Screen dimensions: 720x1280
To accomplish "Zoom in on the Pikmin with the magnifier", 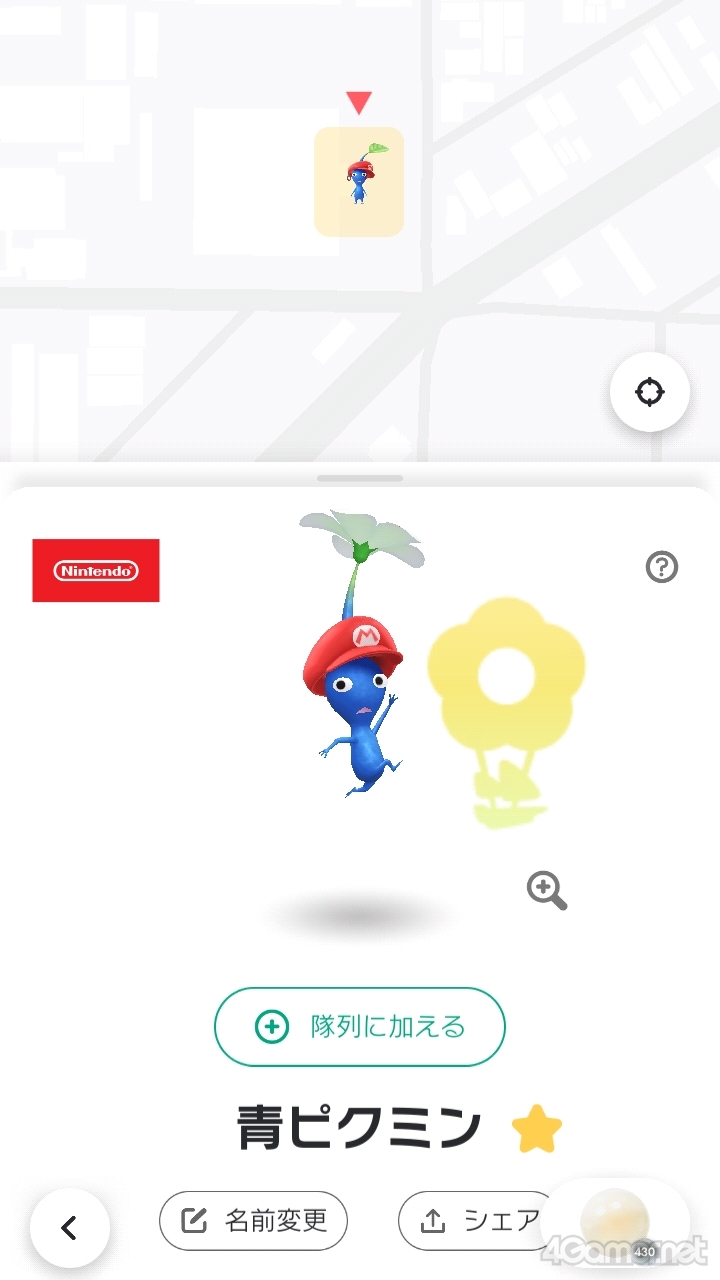I will 547,890.
